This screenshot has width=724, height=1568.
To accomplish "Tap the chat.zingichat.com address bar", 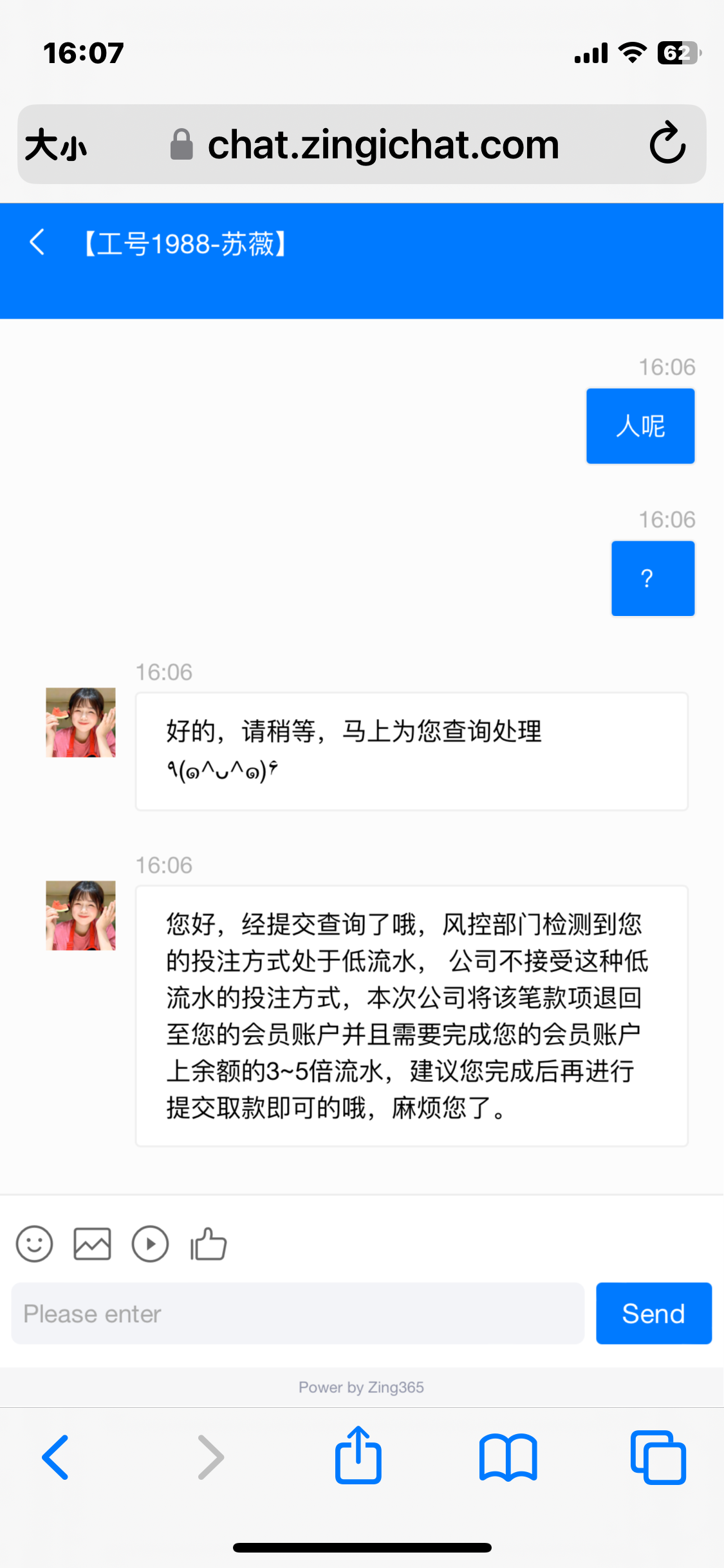I will click(x=383, y=145).
